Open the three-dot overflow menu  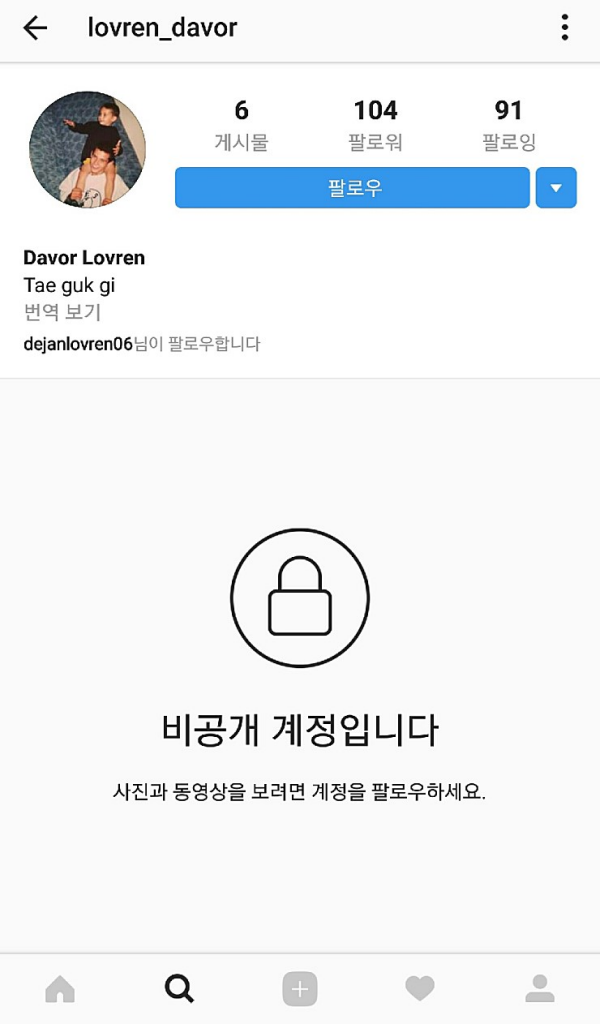coord(565,28)
